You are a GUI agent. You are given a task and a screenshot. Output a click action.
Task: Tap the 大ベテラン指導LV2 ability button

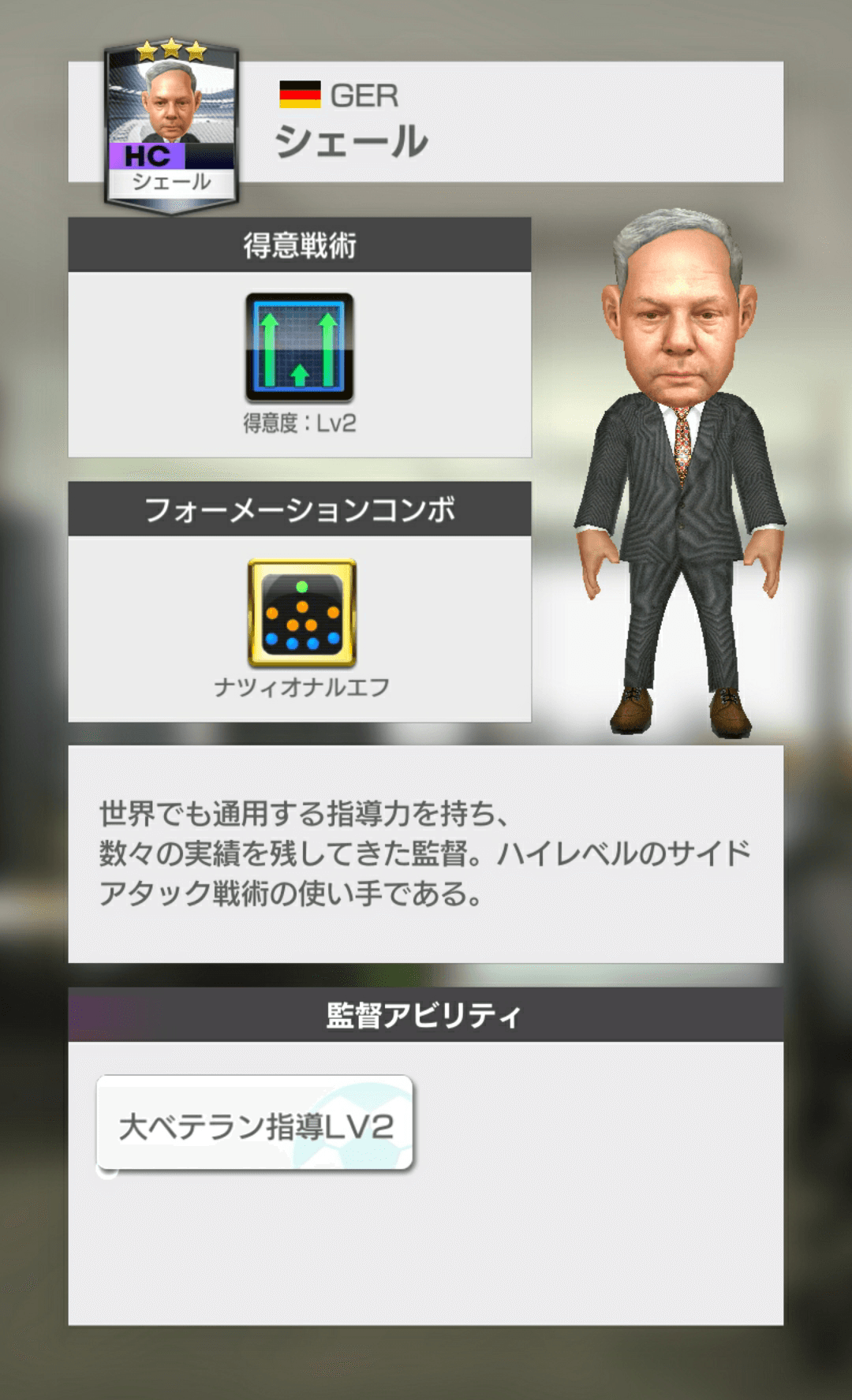pyautogui.click(x=254, y=1122)
